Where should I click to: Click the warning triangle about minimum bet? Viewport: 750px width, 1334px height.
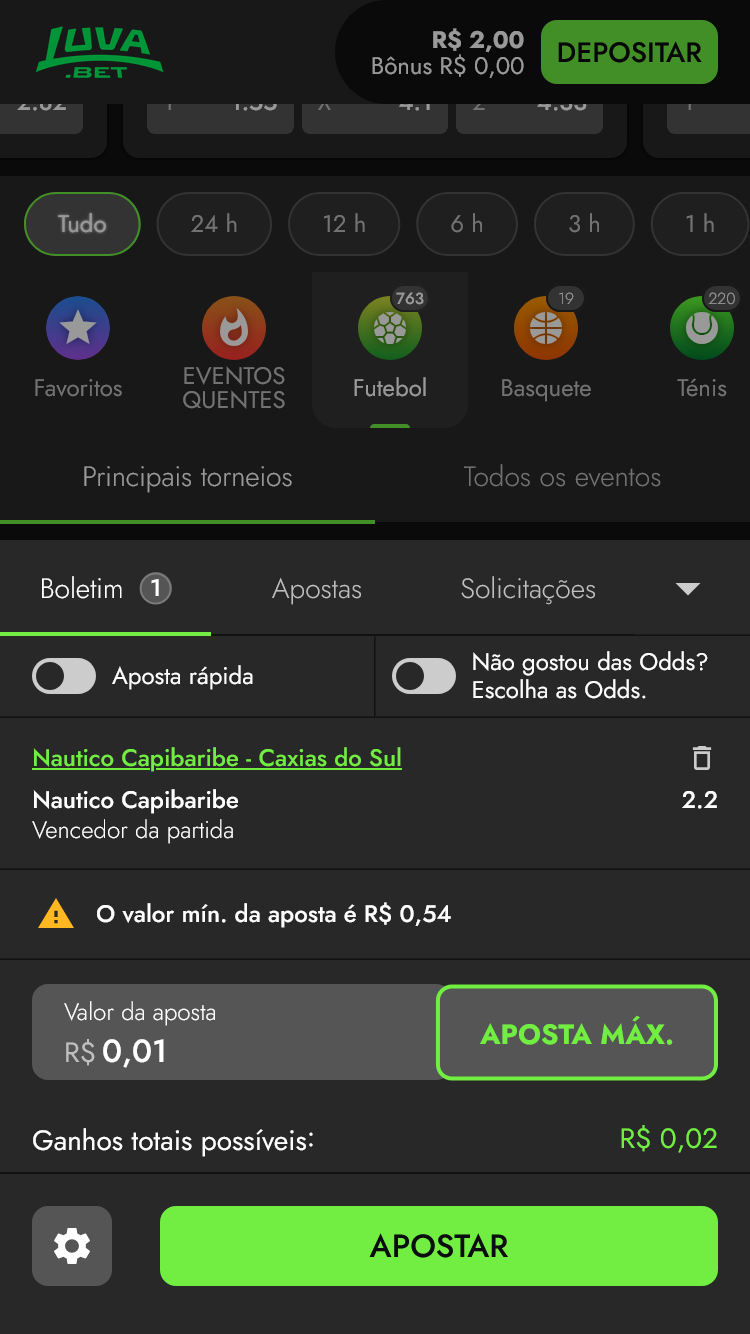tap(55, 913)
